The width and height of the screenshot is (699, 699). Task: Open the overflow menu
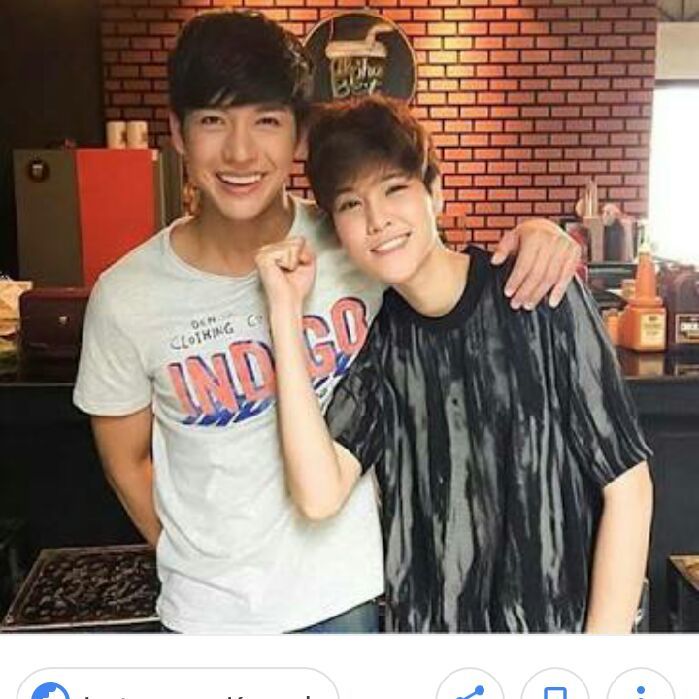click(640, 688)
